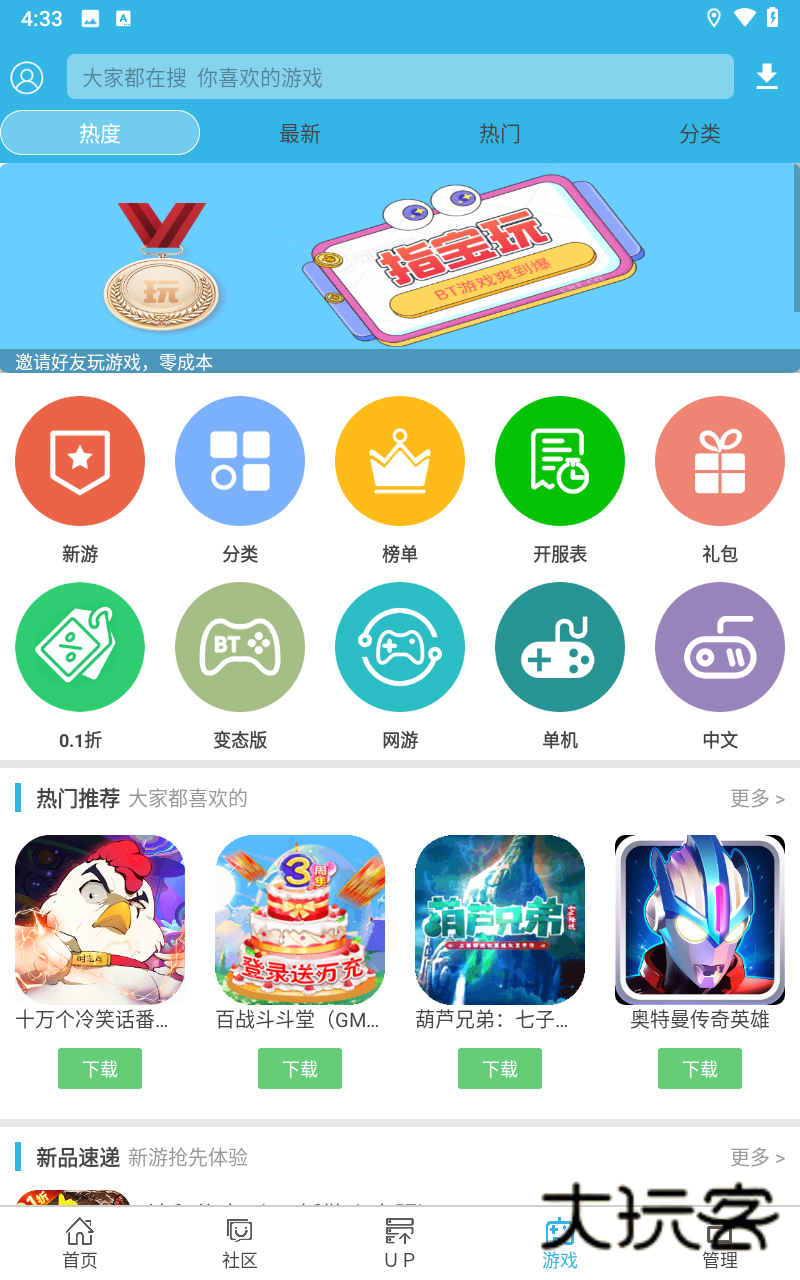Switch to the 热门 tab
This screenshot has height=1280, width=800.
tap(500, 133)
